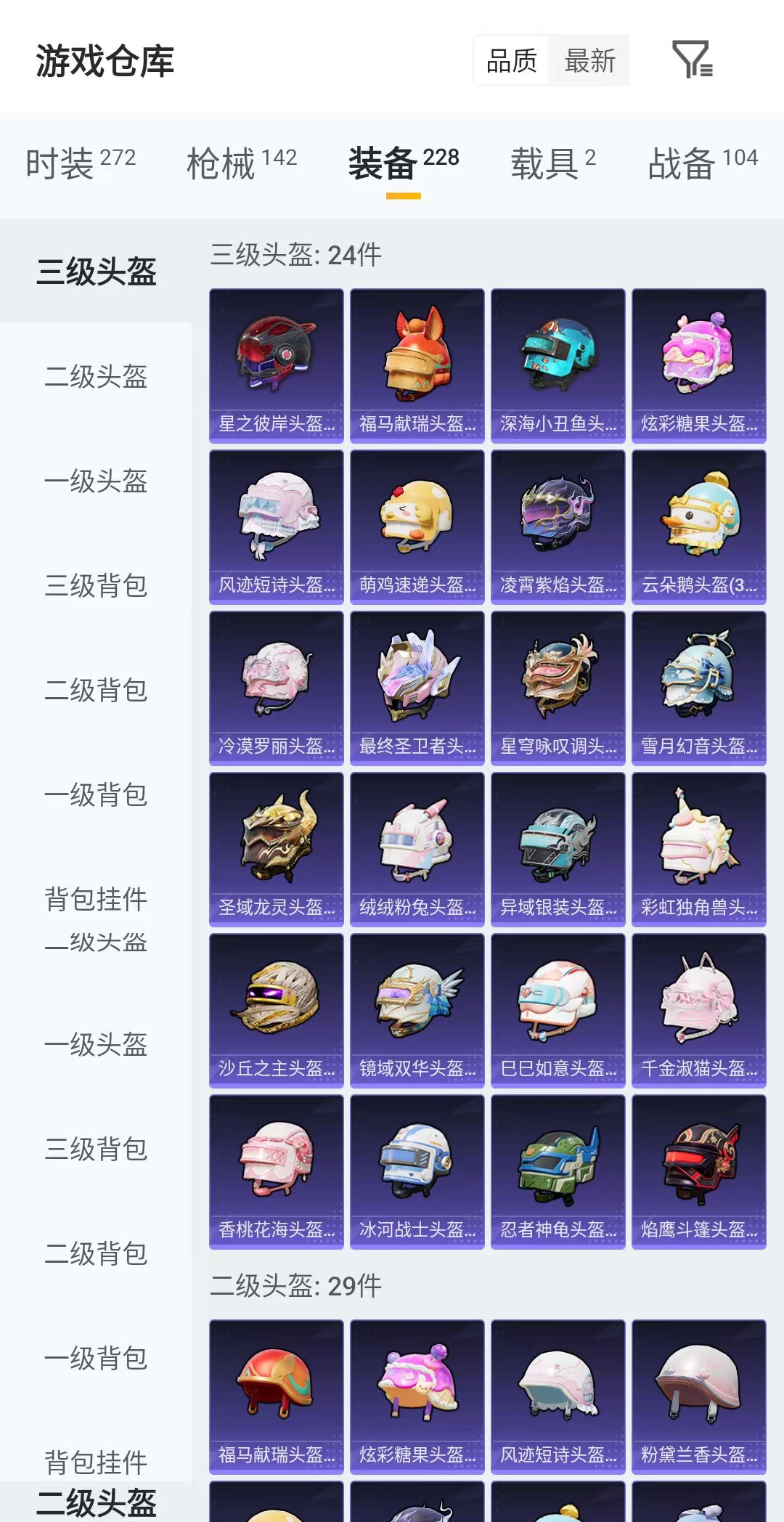The width and height of the screenshot is (784, 1522).
Task: View the 圣域龙灵头盔 helmet
Action: (276, 846)
